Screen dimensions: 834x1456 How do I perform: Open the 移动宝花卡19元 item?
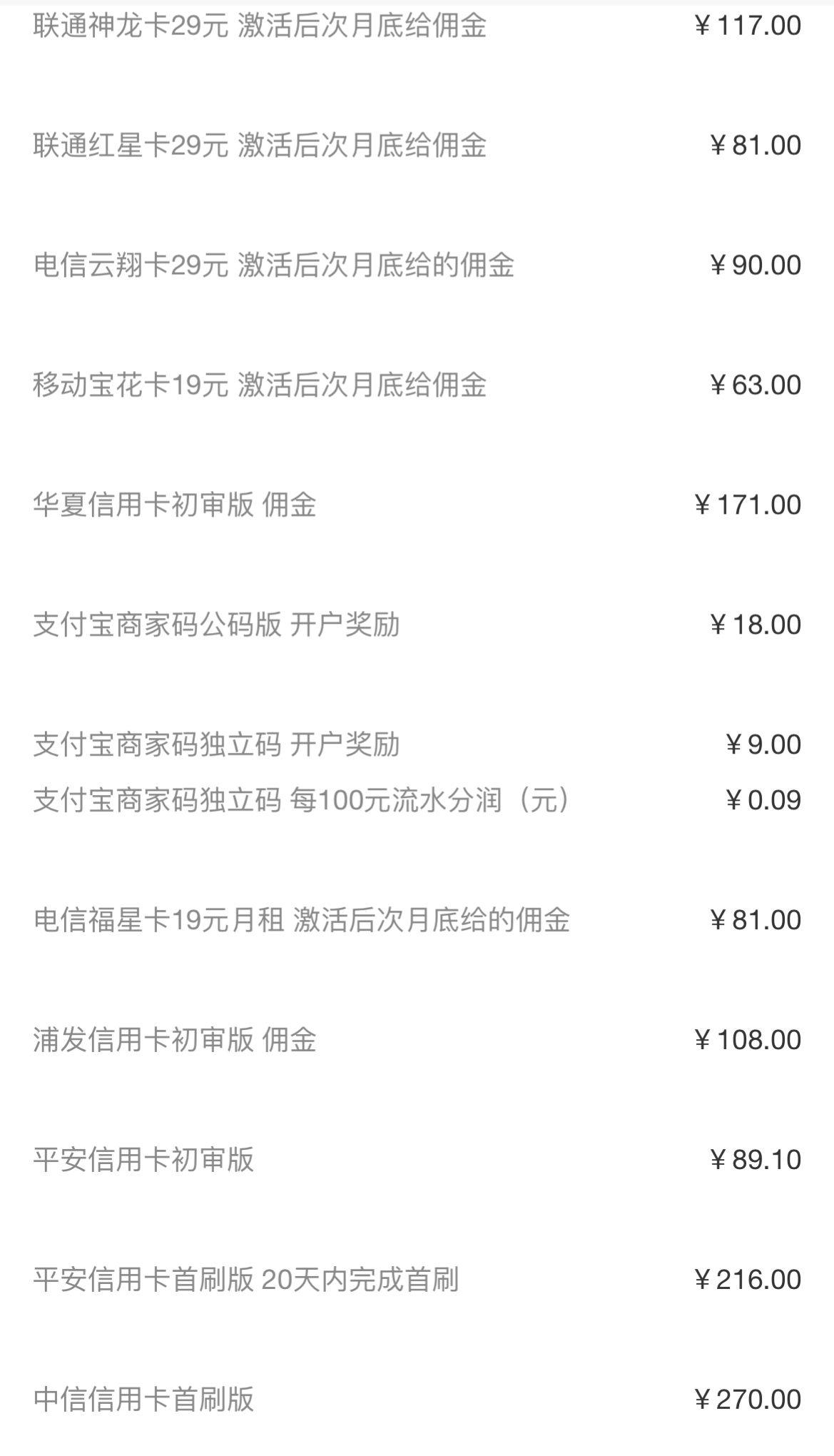pyautogui.click(x=260, y=385)
